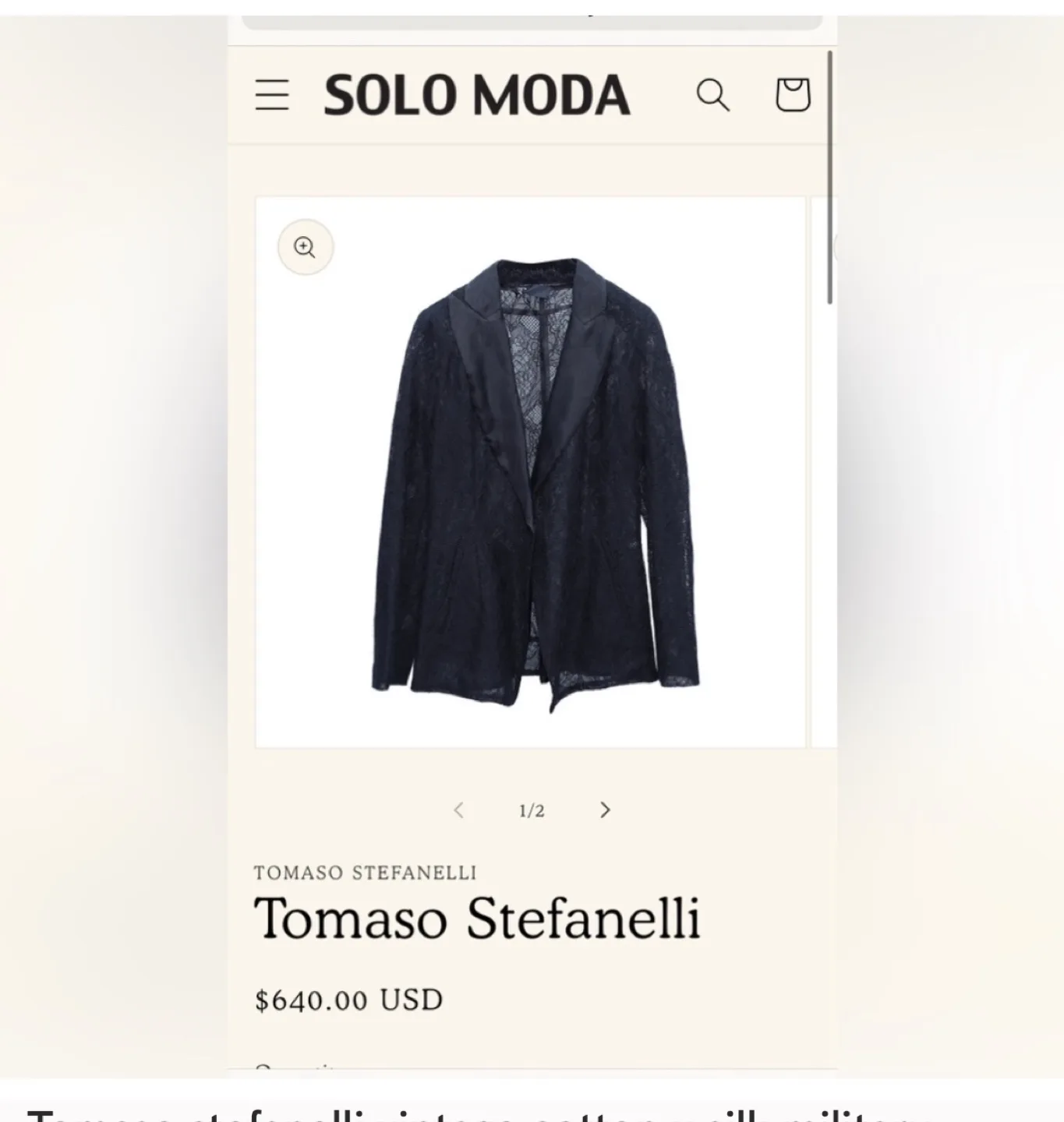Click the TOMASO STEFANELLI vendor link

(366, 872)
